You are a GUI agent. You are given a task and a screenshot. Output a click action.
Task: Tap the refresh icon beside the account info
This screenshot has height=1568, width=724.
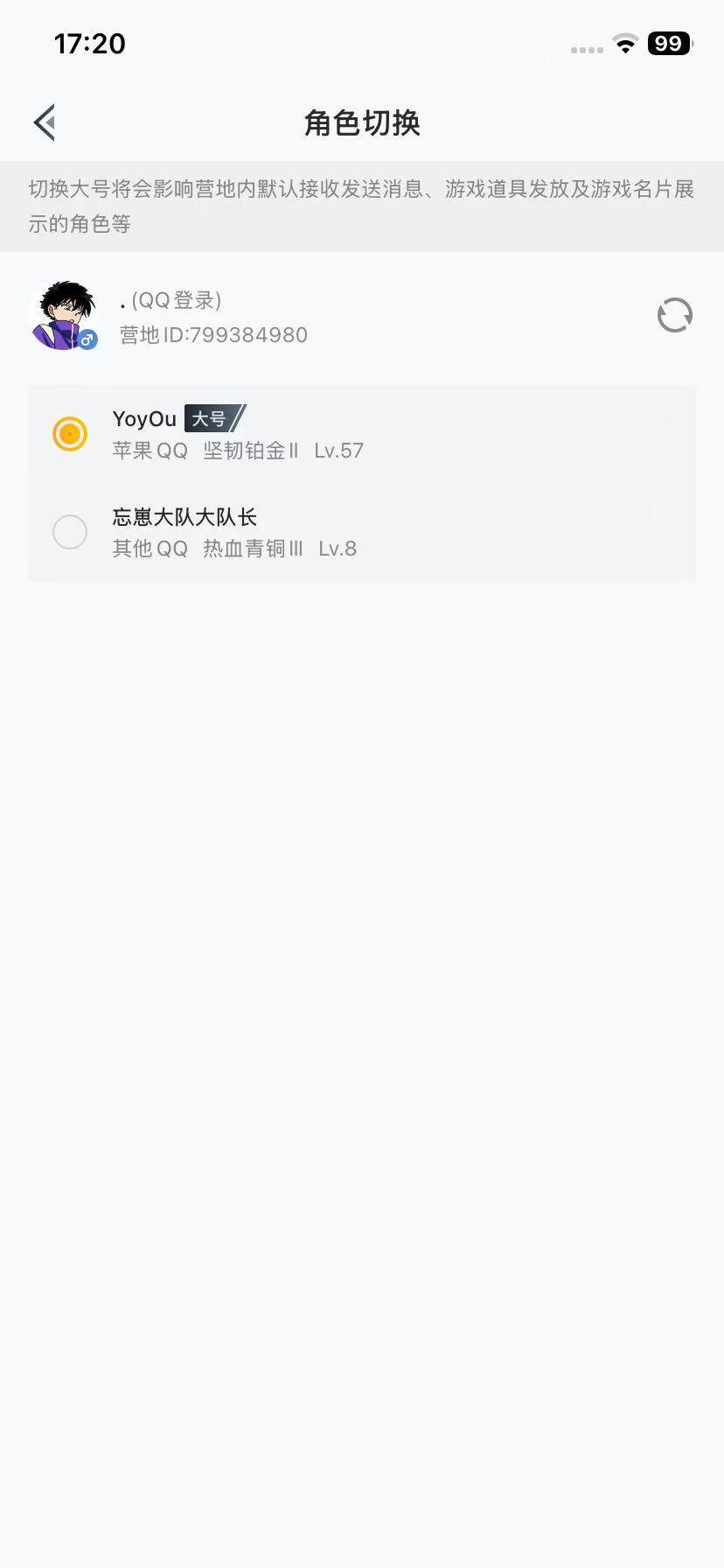pyautogui.click(x=674, y=315)
